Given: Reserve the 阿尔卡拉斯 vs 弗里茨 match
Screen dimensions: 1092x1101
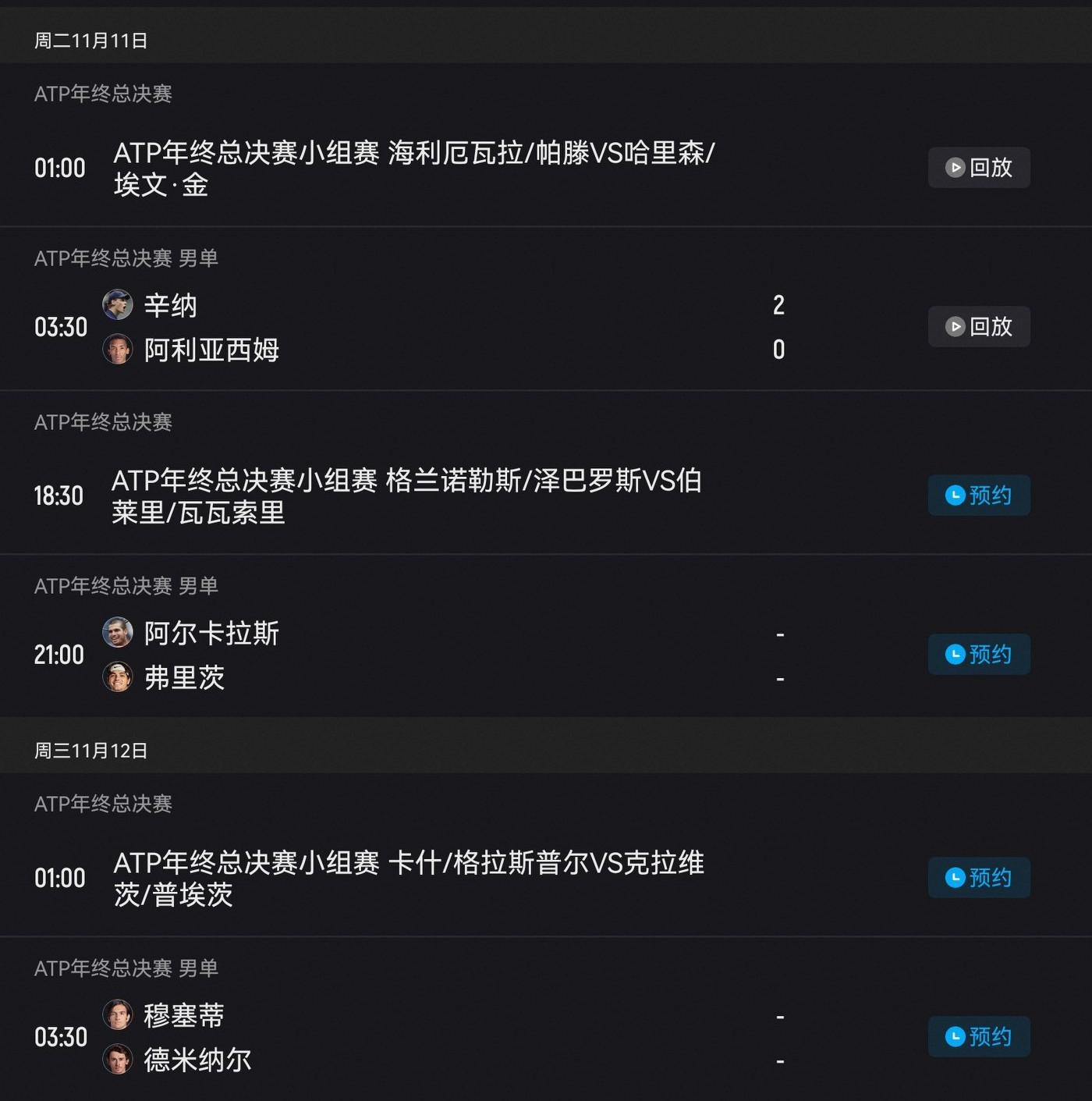Looking at the screenshot, I should [x=978, y=655].
